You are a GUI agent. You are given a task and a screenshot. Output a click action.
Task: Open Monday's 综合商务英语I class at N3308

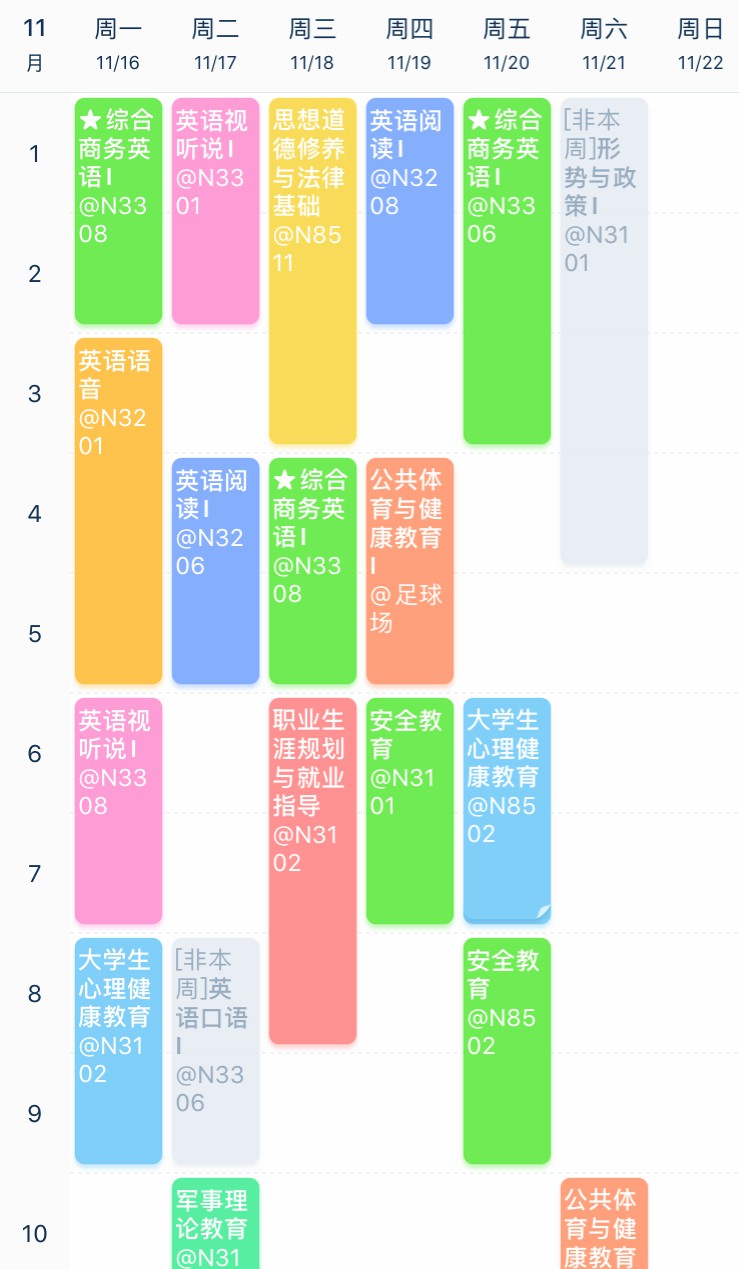118,211
